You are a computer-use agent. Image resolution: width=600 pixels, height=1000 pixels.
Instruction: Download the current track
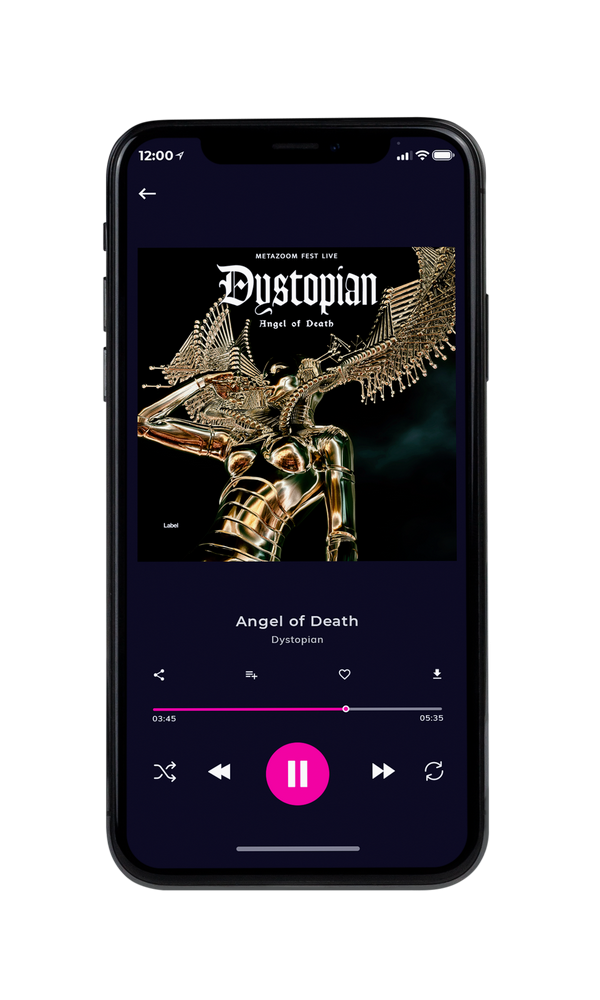[437, 674]
